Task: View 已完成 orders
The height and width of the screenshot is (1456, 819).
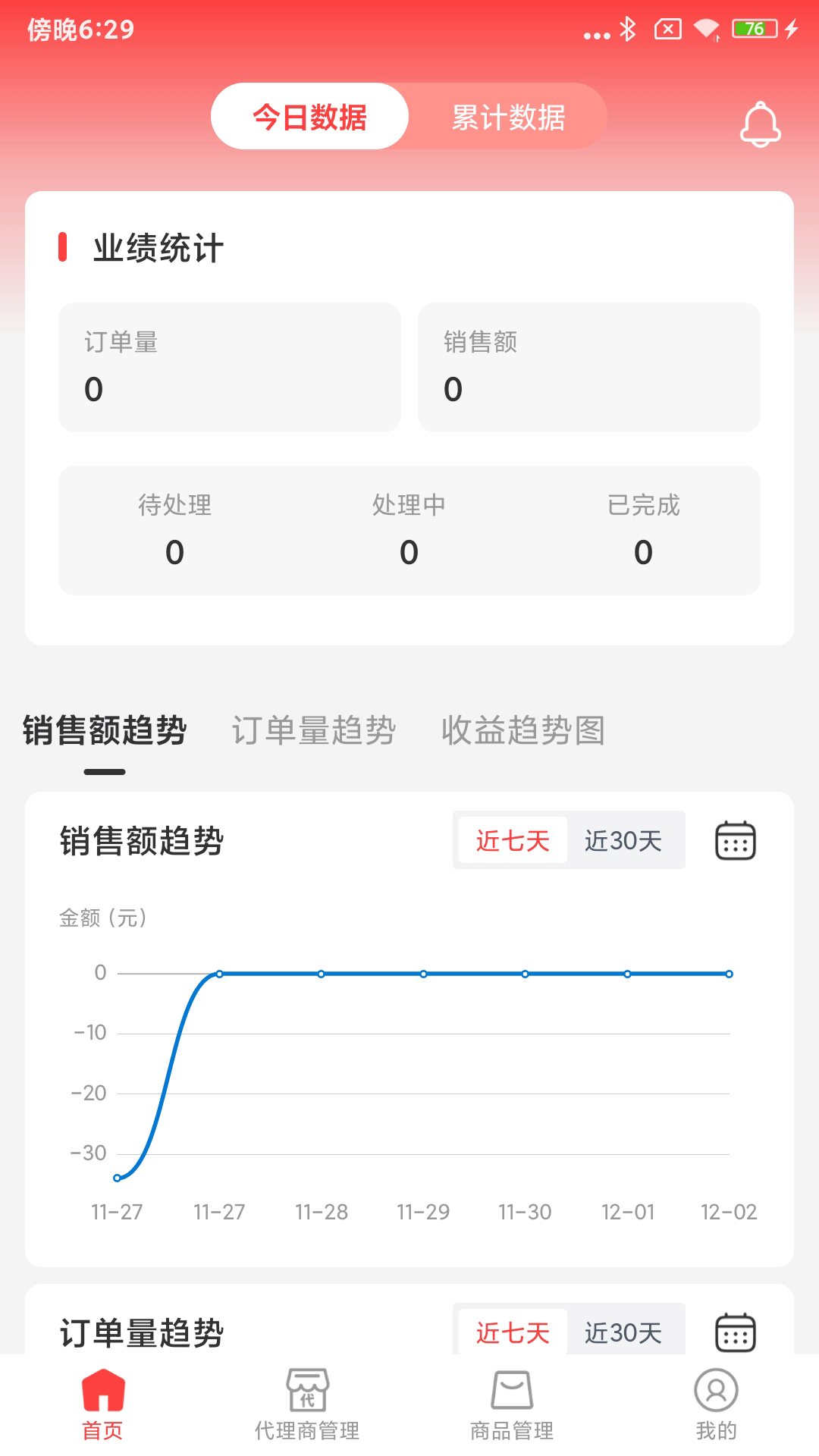Action: [x=644, y=530]
